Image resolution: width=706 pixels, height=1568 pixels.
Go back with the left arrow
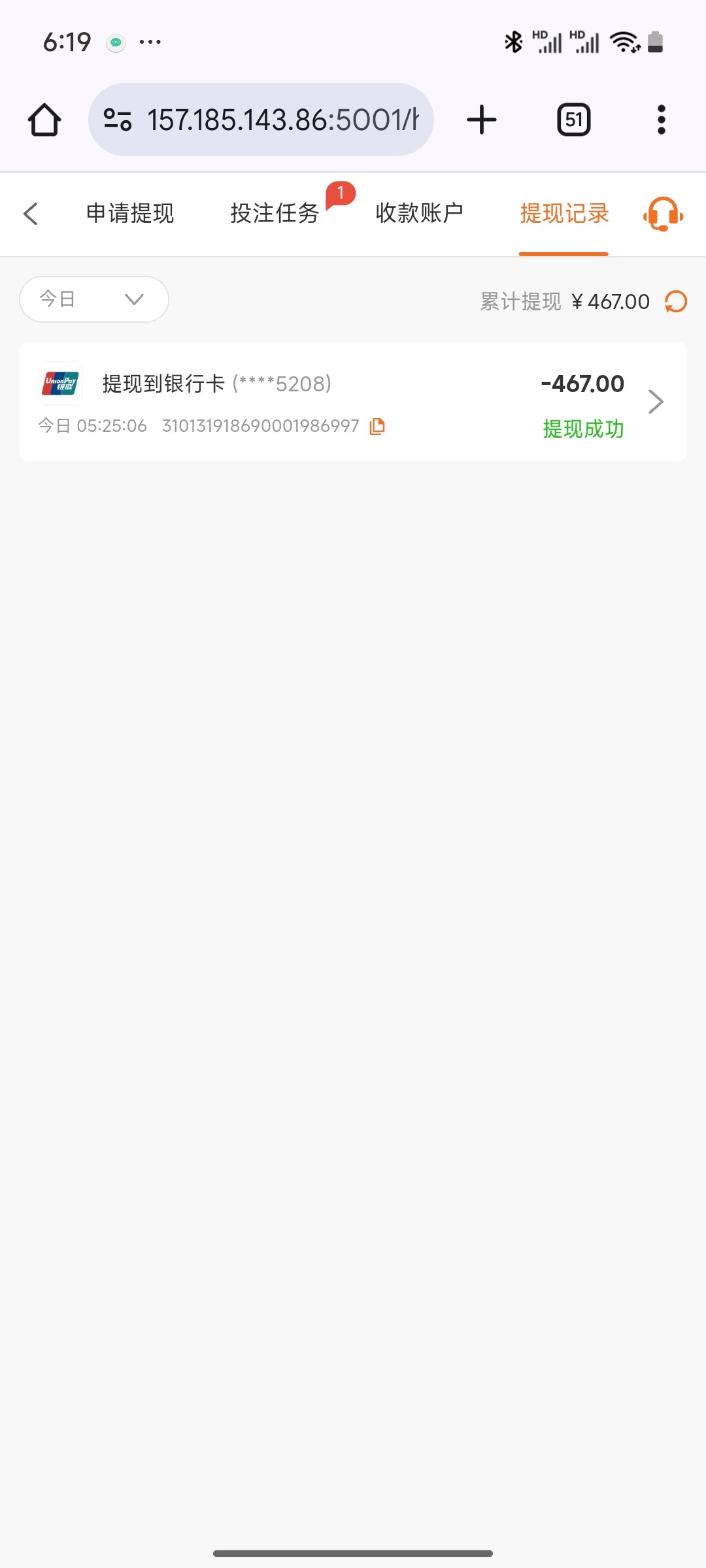(x=31, y=214)
